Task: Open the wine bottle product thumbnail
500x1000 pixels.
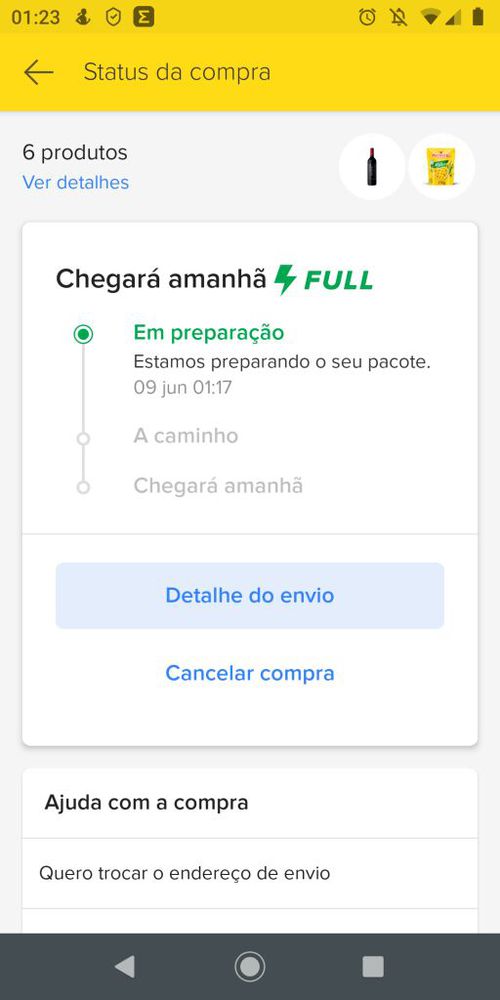Action: (x=372, y=166)
